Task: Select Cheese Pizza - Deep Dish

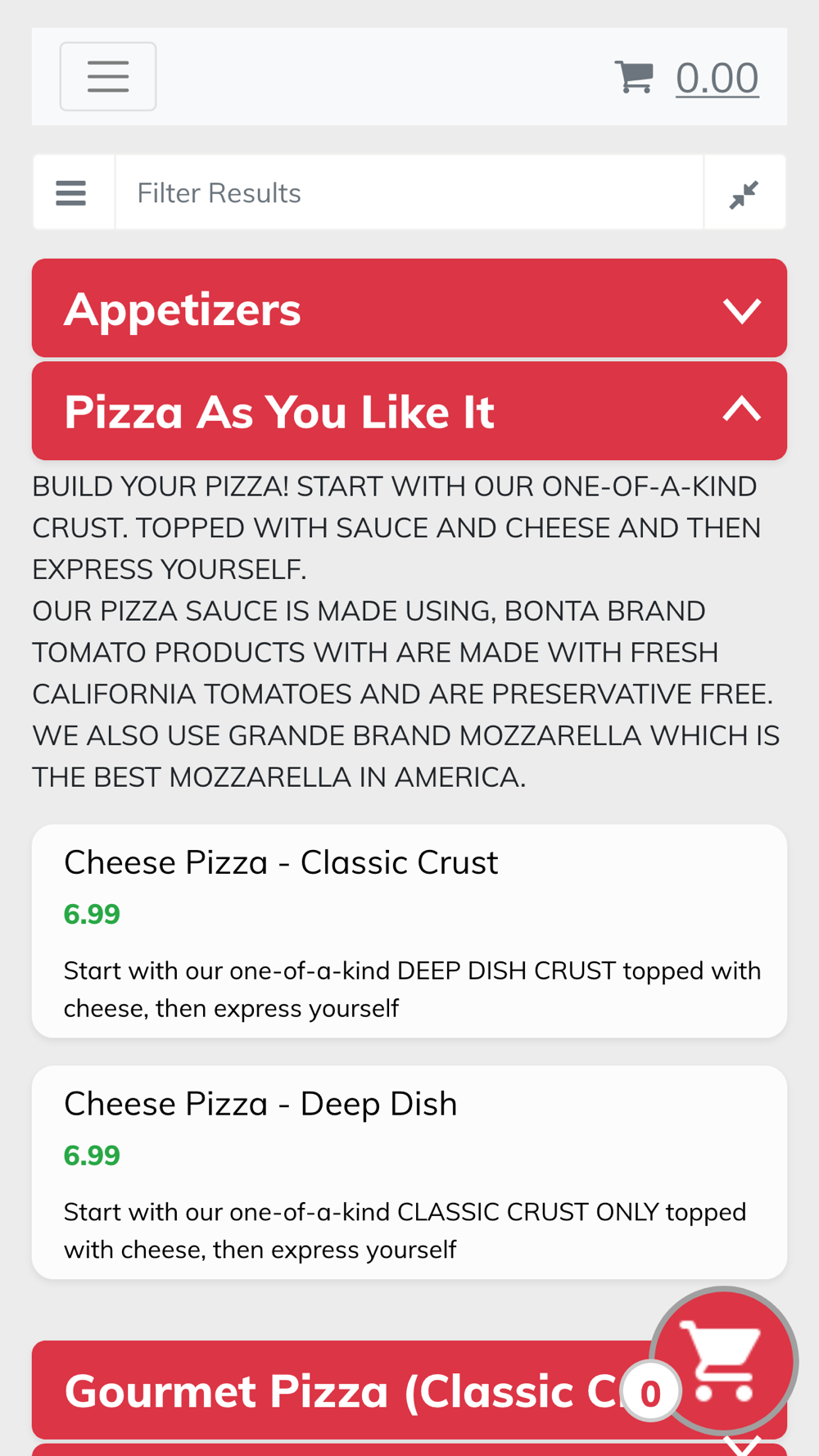Action: tap(409, 1173)
